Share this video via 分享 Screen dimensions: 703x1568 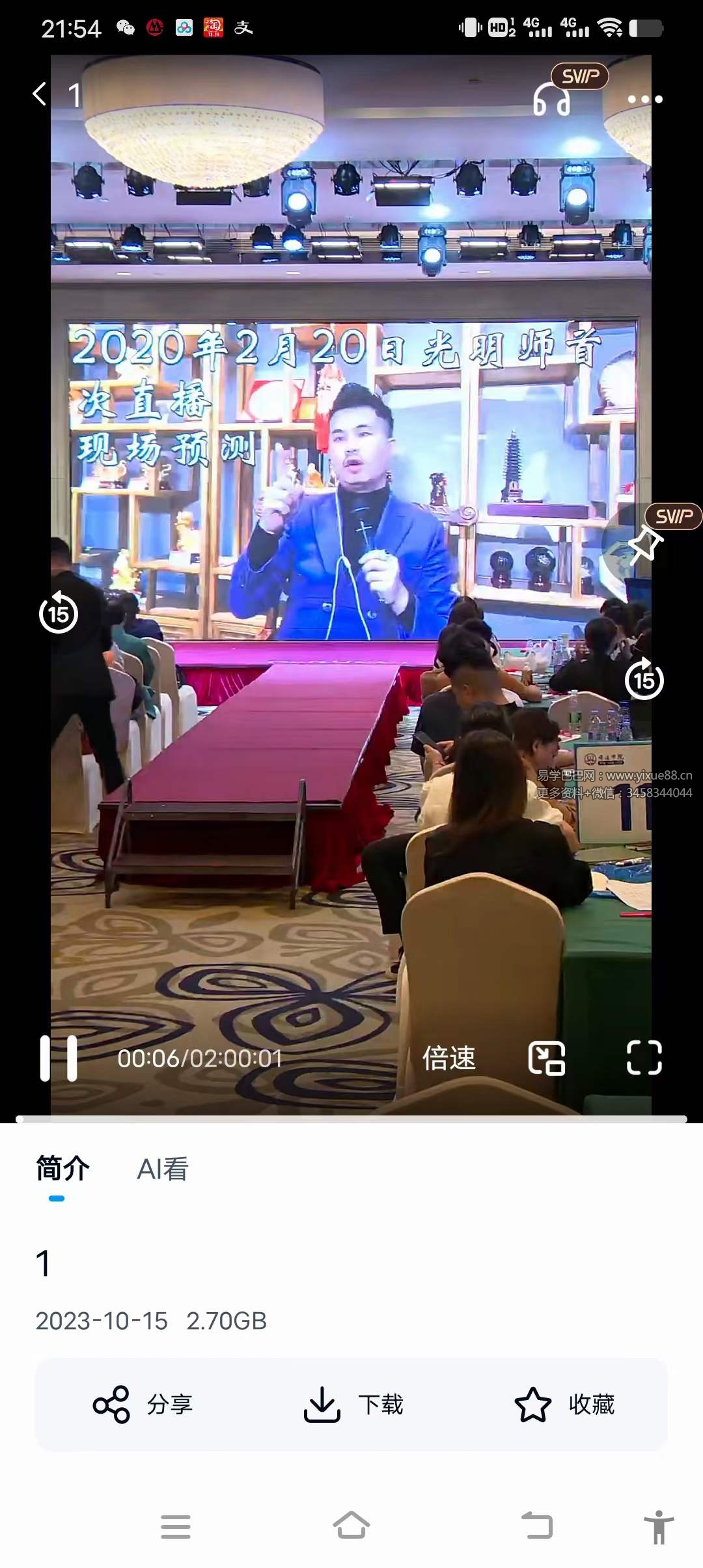143,1405
